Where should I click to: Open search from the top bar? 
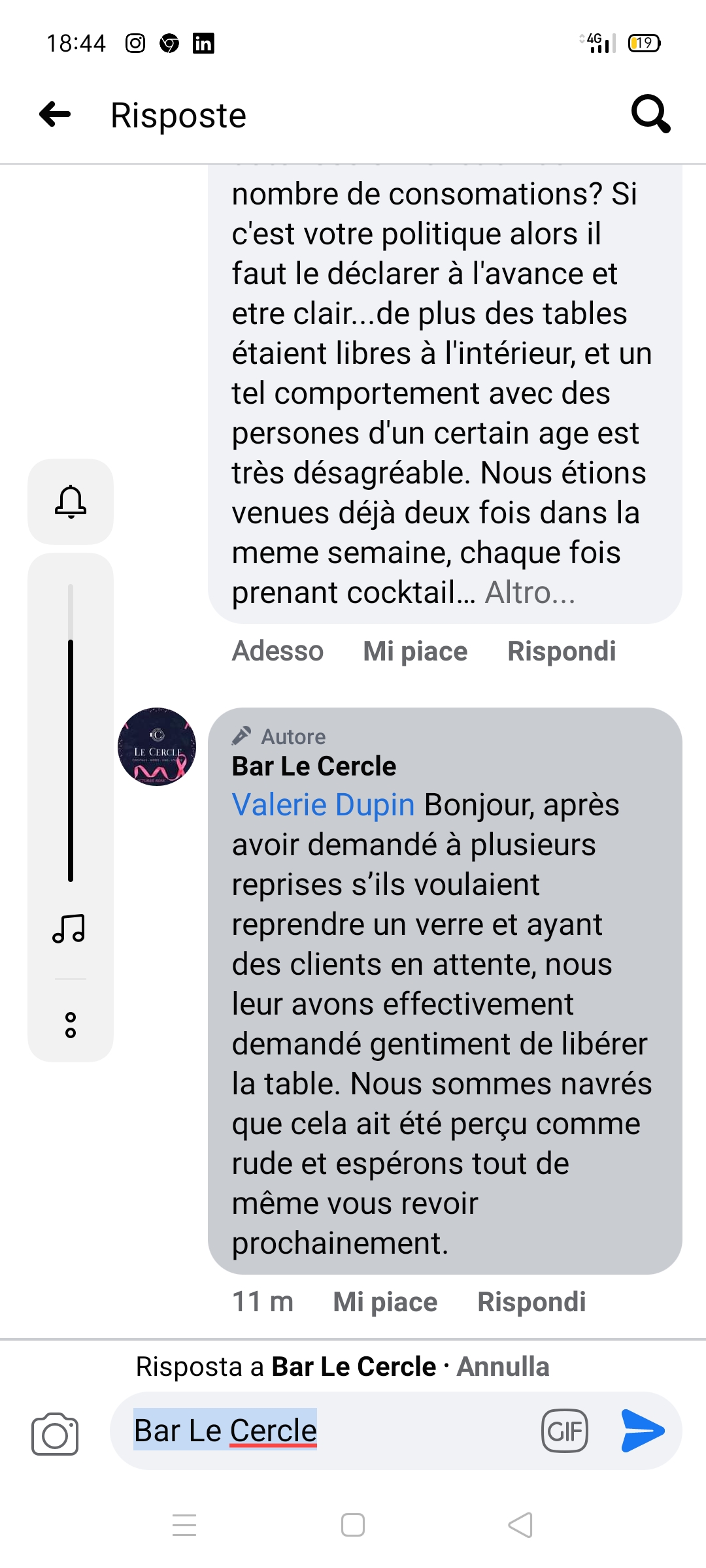tap(650, 115)
